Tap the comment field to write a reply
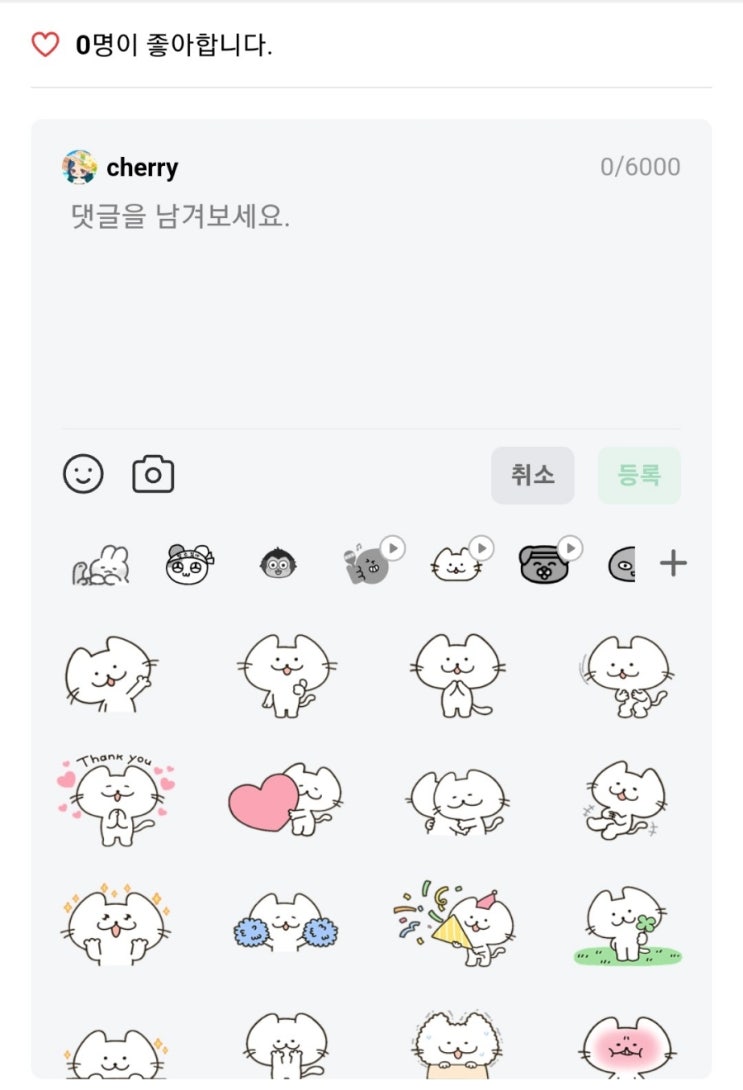This screenshot has width=743, height=1090. 370,300
